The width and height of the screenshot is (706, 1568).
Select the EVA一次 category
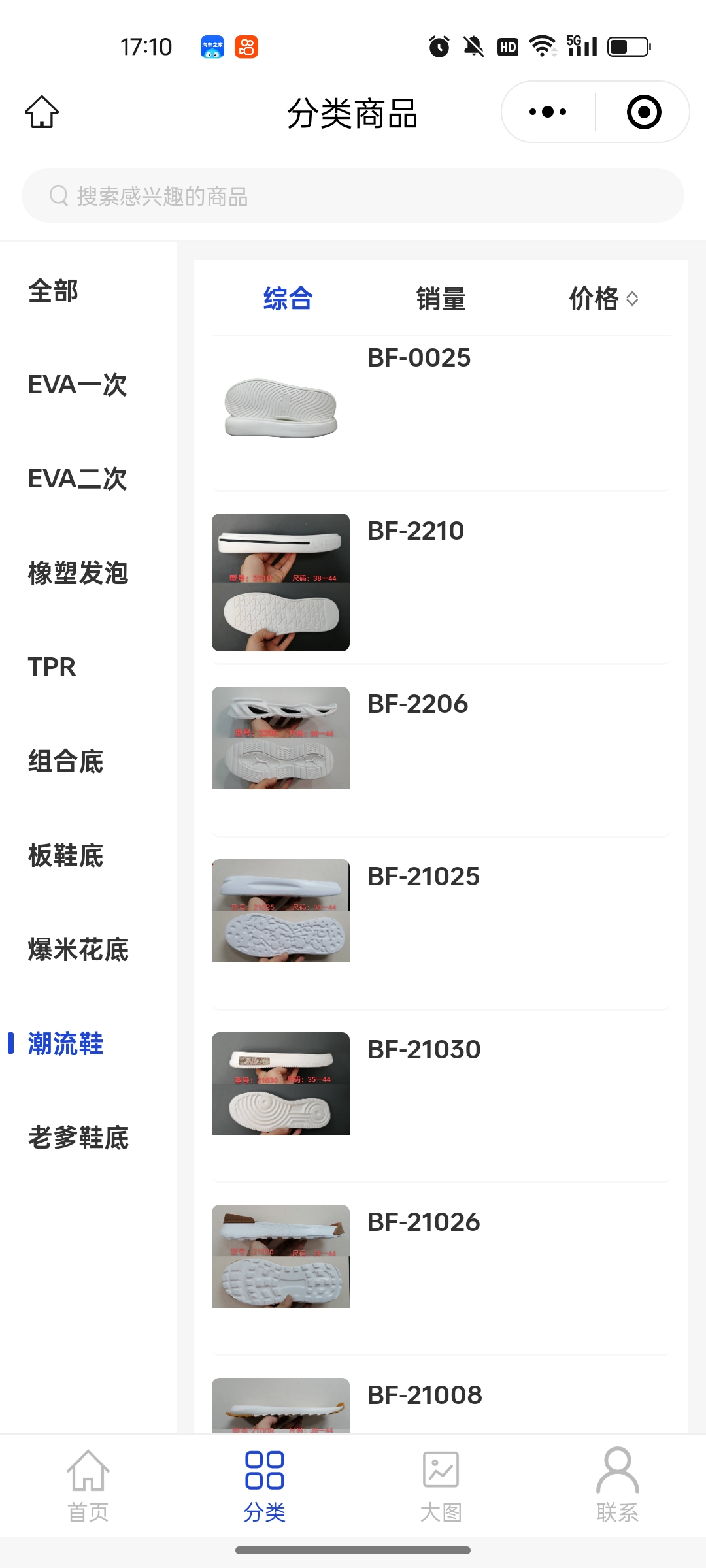tap(77, 385)
